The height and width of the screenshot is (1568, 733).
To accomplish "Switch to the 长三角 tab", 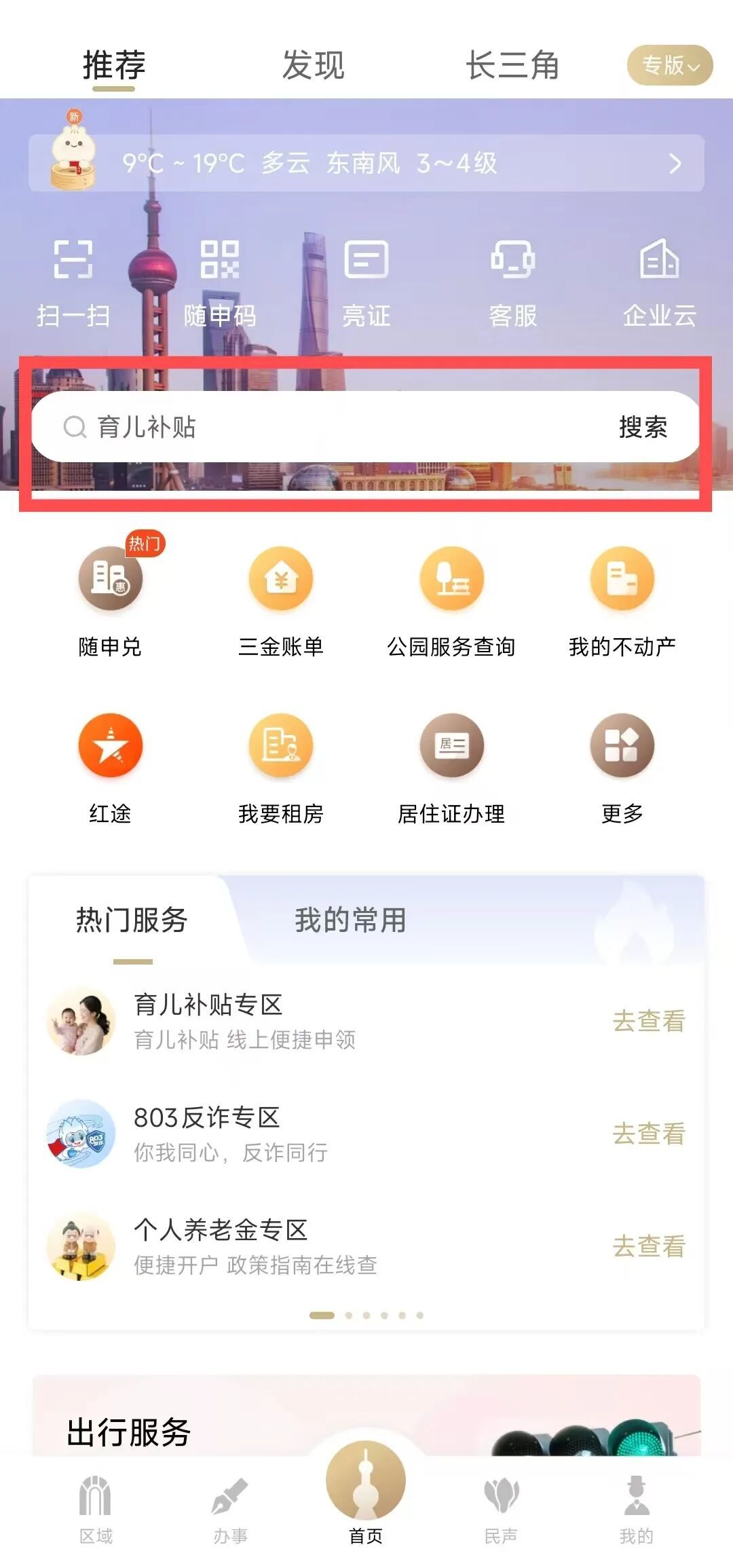I will [512, 66].
